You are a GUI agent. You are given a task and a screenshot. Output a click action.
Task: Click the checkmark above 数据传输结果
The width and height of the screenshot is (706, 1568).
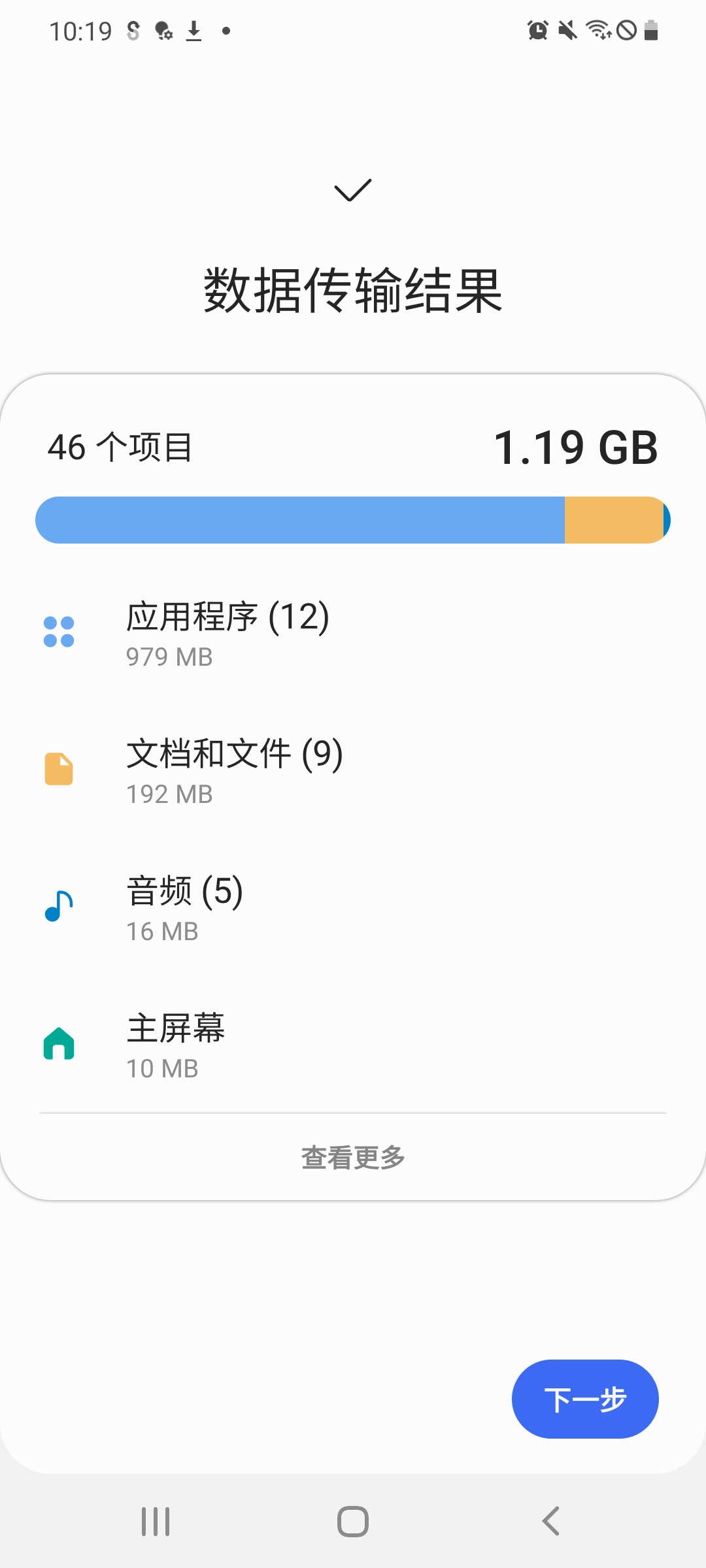point(352,191)
